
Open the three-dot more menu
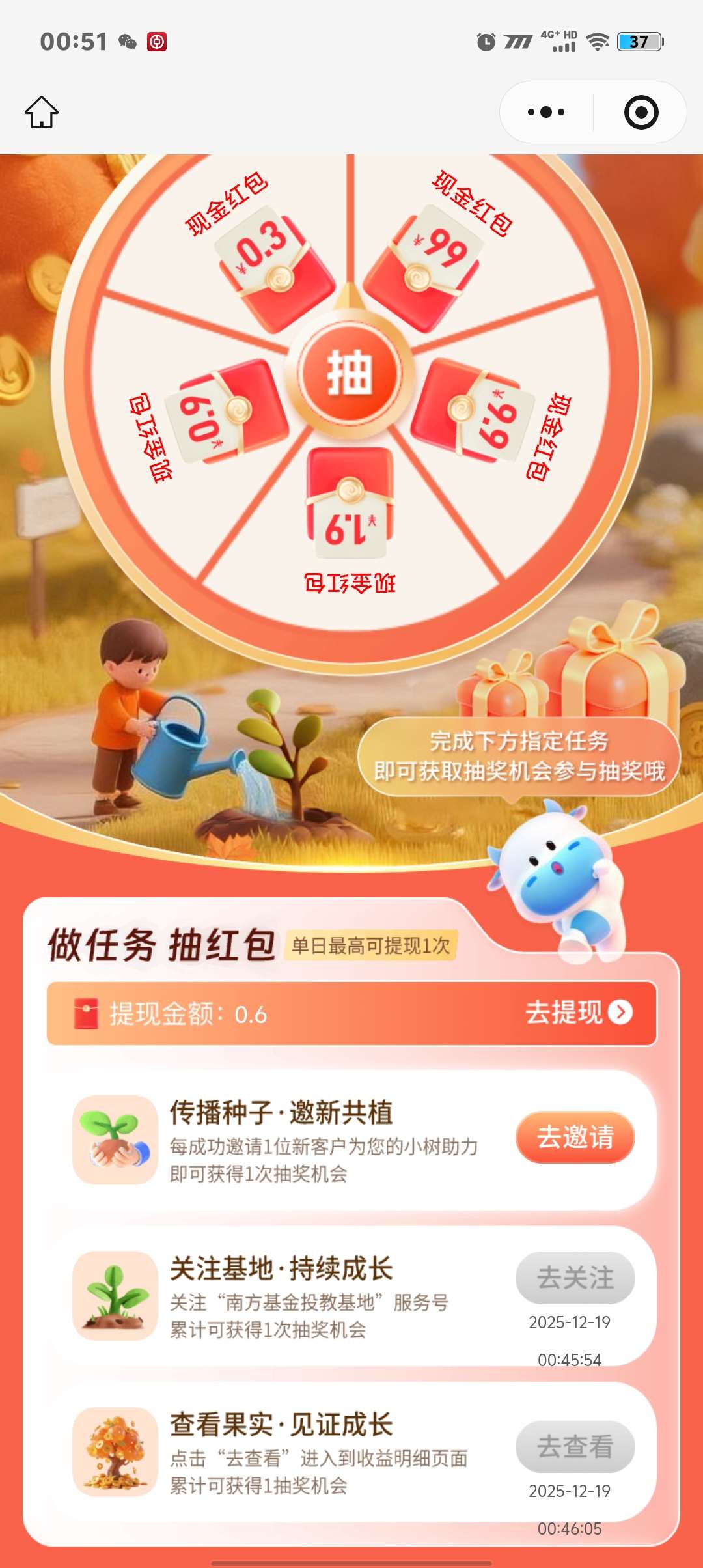click(546, 112)
